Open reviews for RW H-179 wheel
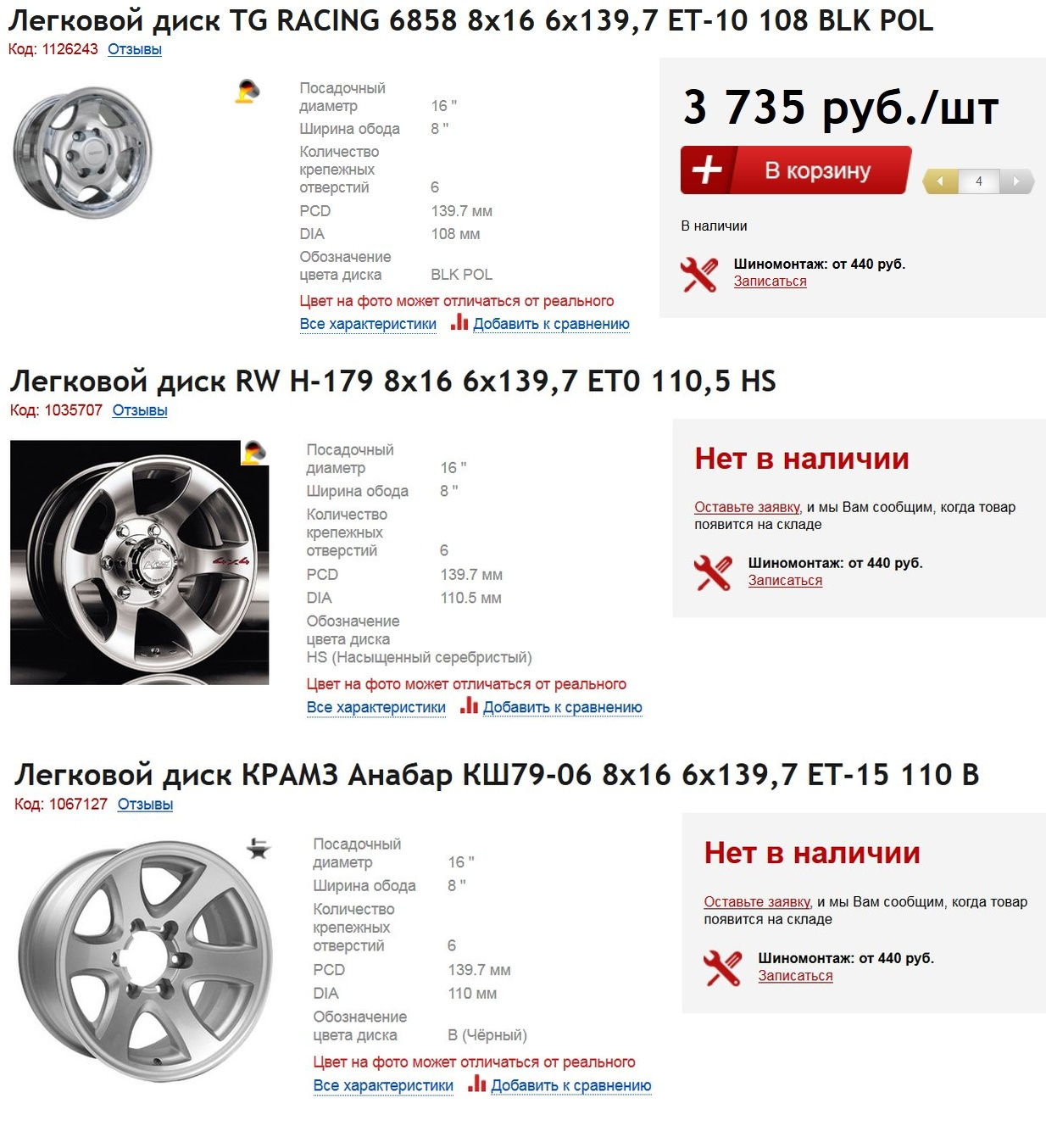The image size is (1046, 1148). 140,410
